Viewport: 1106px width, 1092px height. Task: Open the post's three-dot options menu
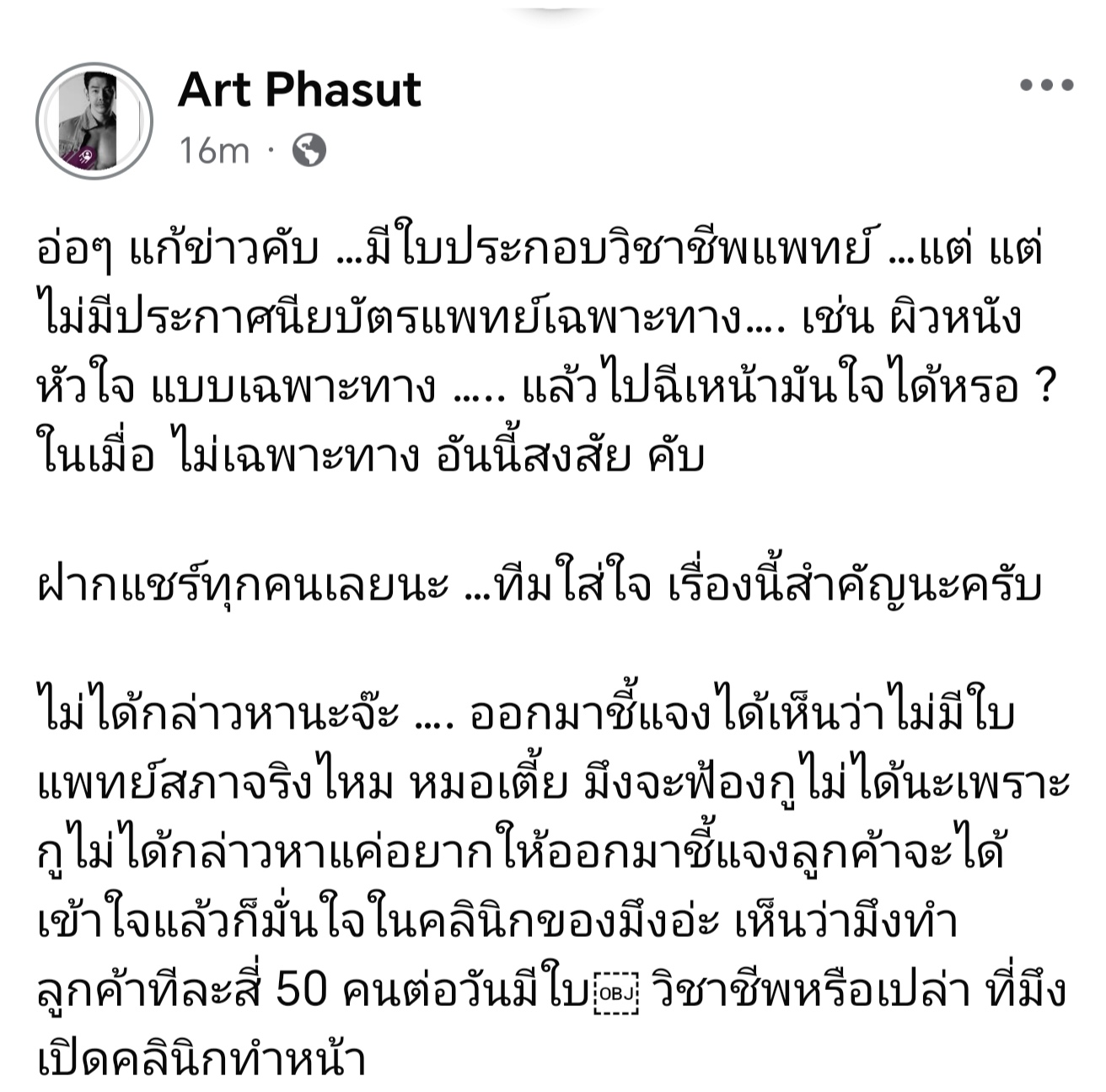(1046, 85)
